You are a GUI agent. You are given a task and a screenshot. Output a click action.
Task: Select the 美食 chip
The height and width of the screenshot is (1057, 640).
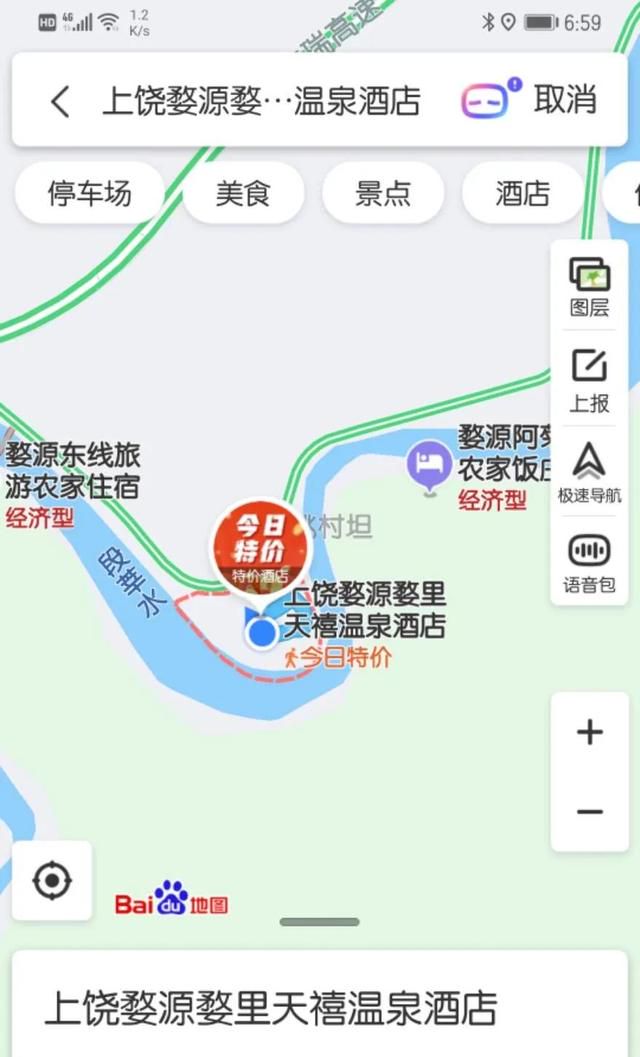[x=243, y=193]
